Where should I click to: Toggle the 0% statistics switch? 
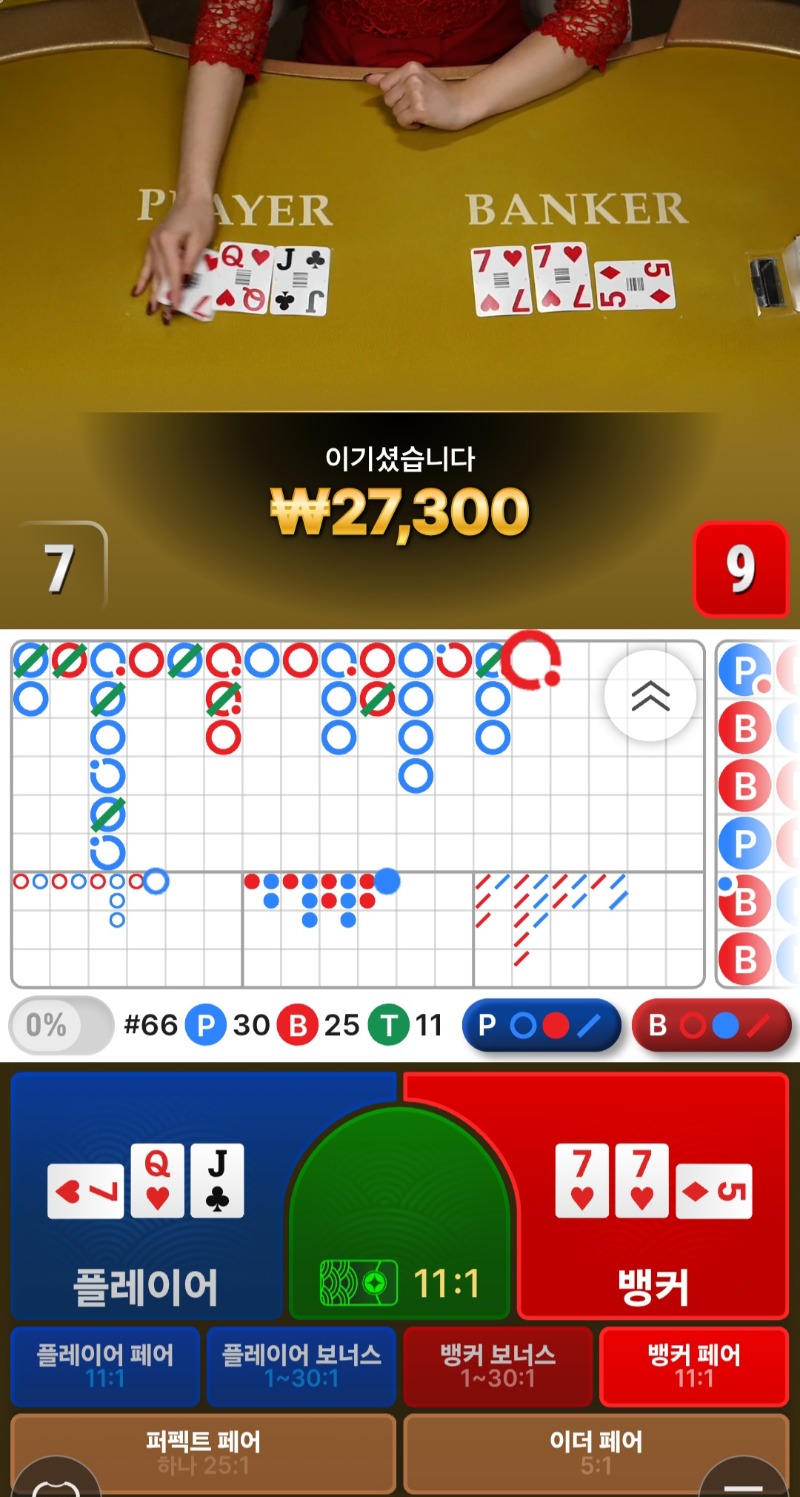(x=61, y=1025)
